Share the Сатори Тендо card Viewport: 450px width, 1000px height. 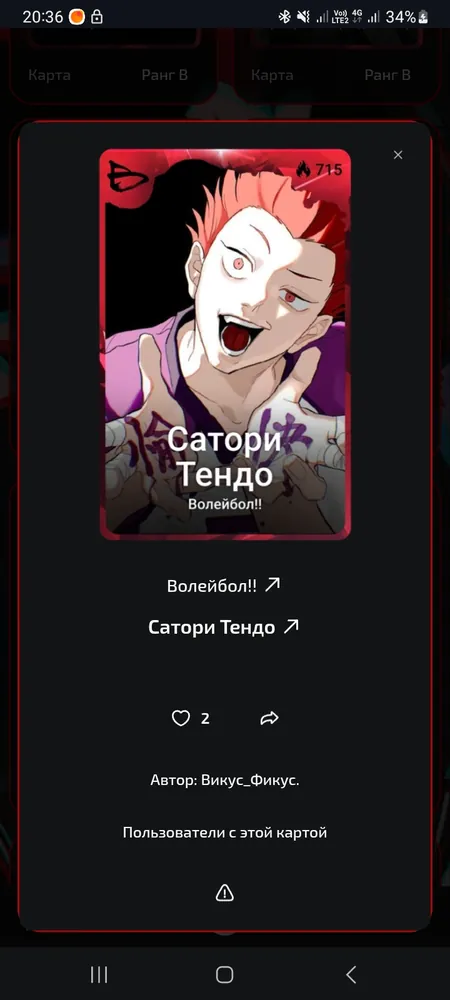(270, 719)
